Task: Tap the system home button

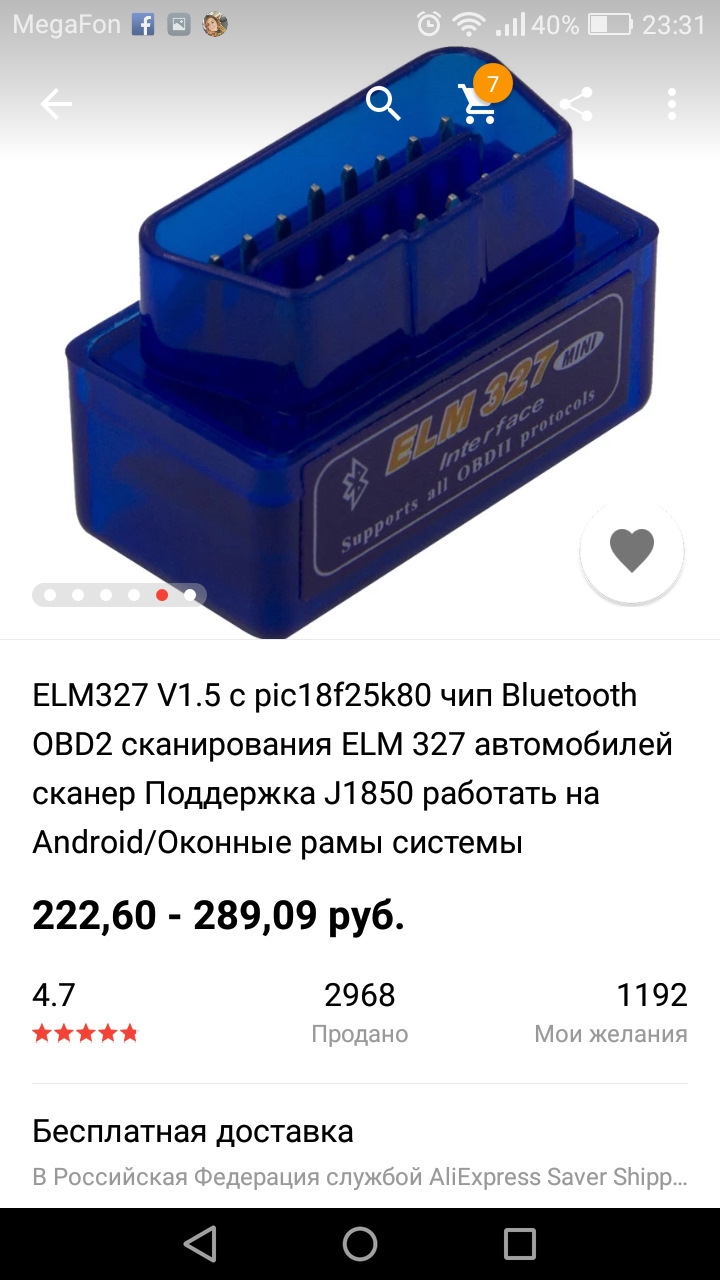Action: 360,1244
